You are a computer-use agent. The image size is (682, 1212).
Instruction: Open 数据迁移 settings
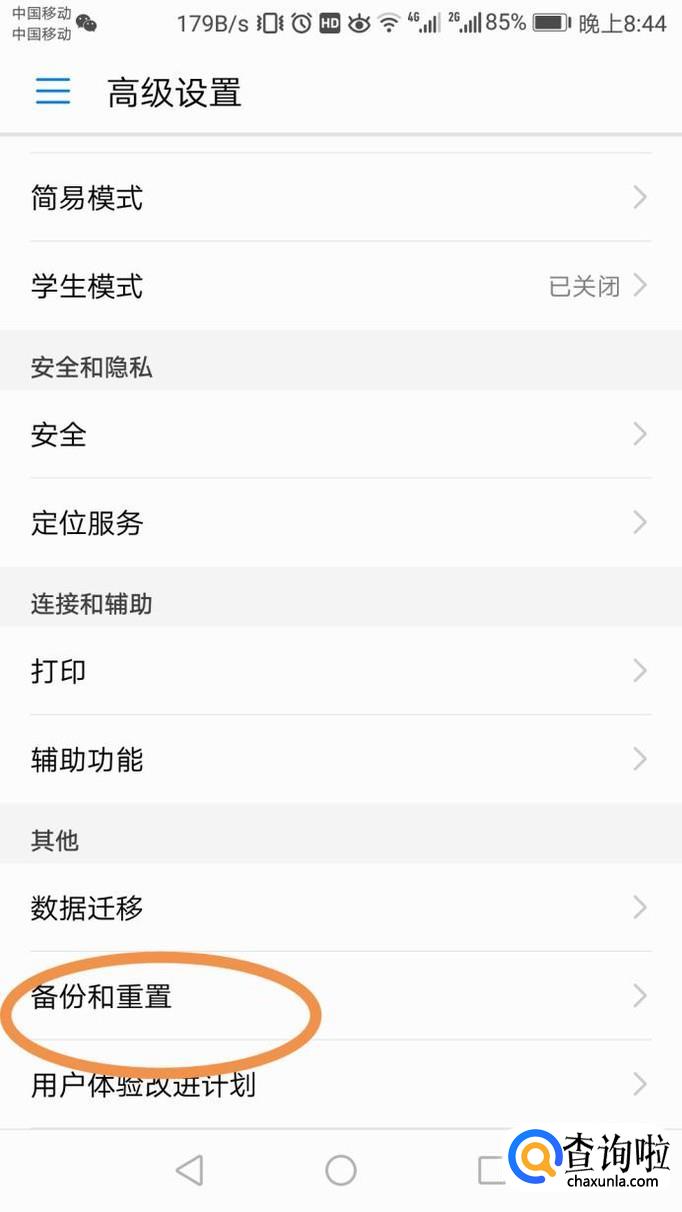point(340,907)
